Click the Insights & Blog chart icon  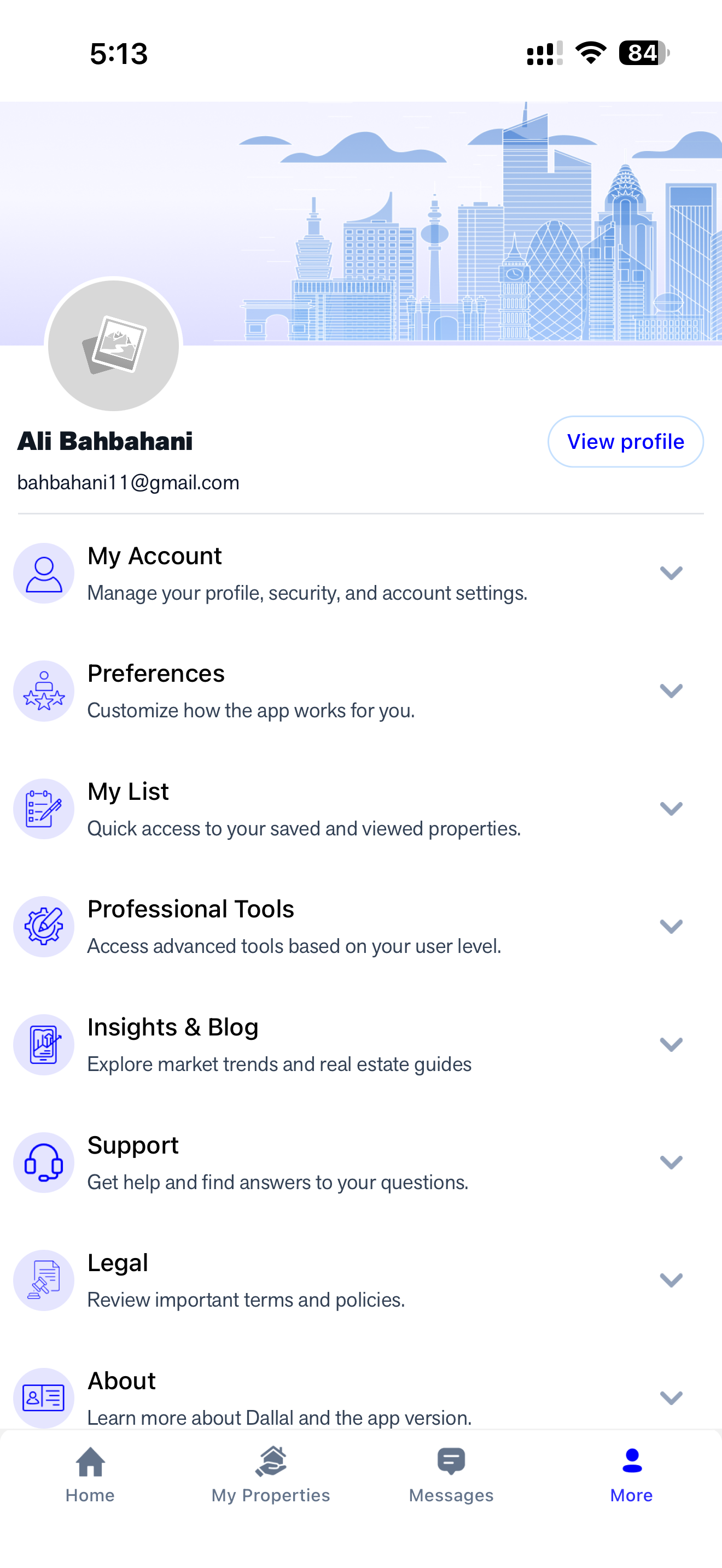[x=43, y=1045]
